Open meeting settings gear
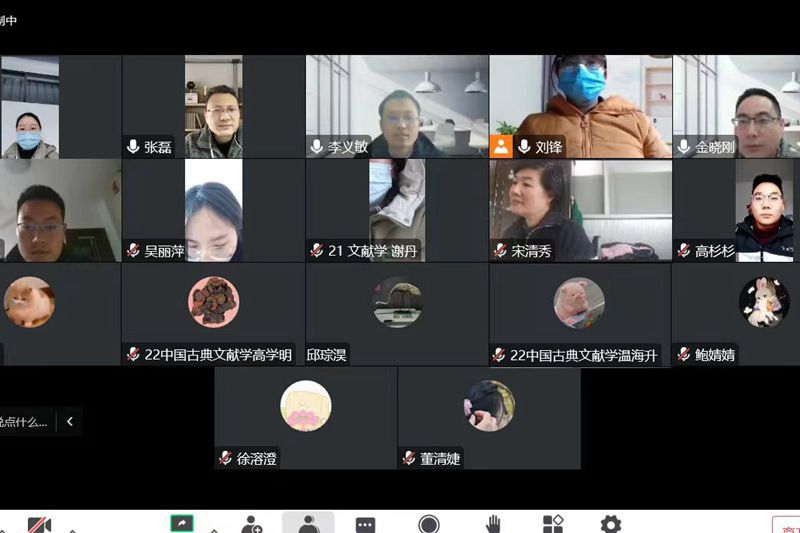Screen dimensions: 800x533 point(611,524)
